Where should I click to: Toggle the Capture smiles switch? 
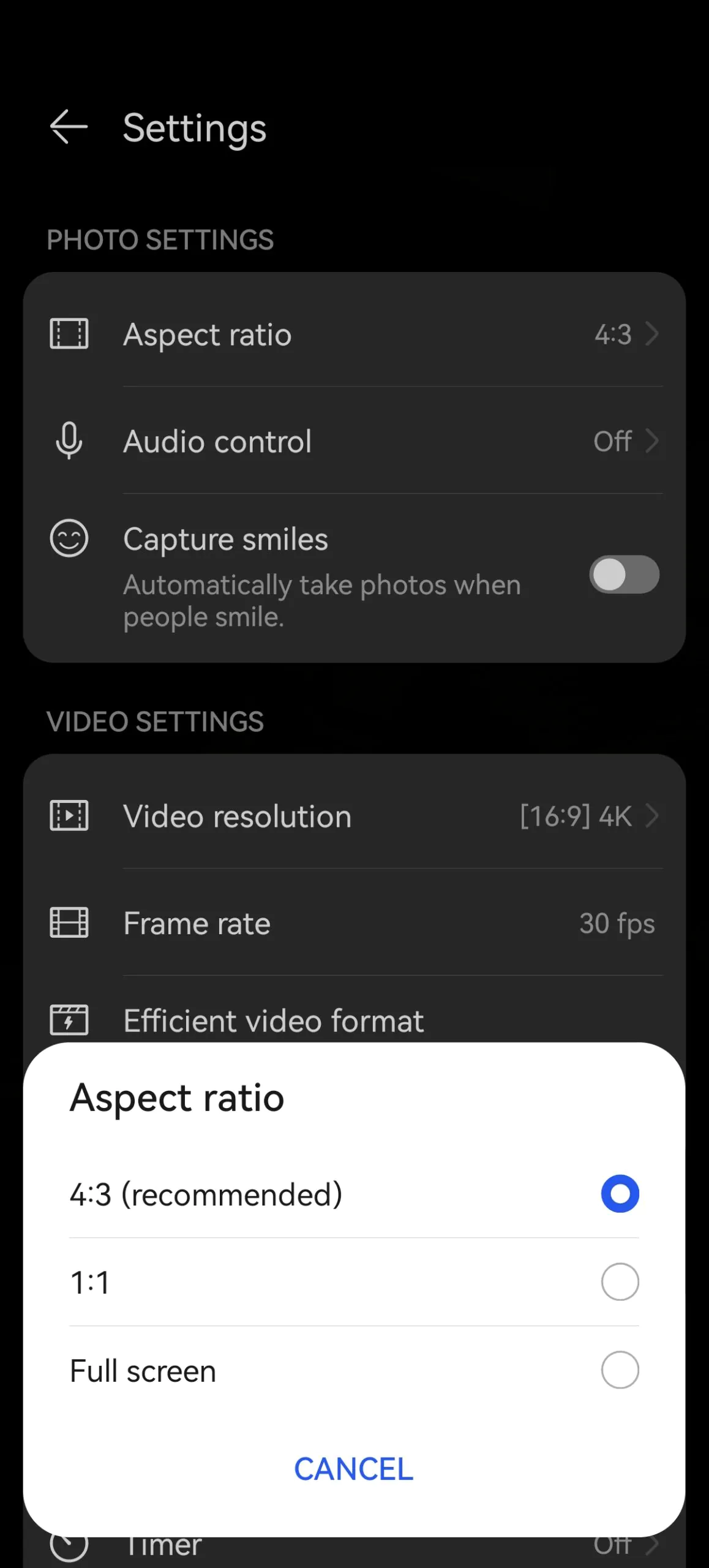coord(624,575)
